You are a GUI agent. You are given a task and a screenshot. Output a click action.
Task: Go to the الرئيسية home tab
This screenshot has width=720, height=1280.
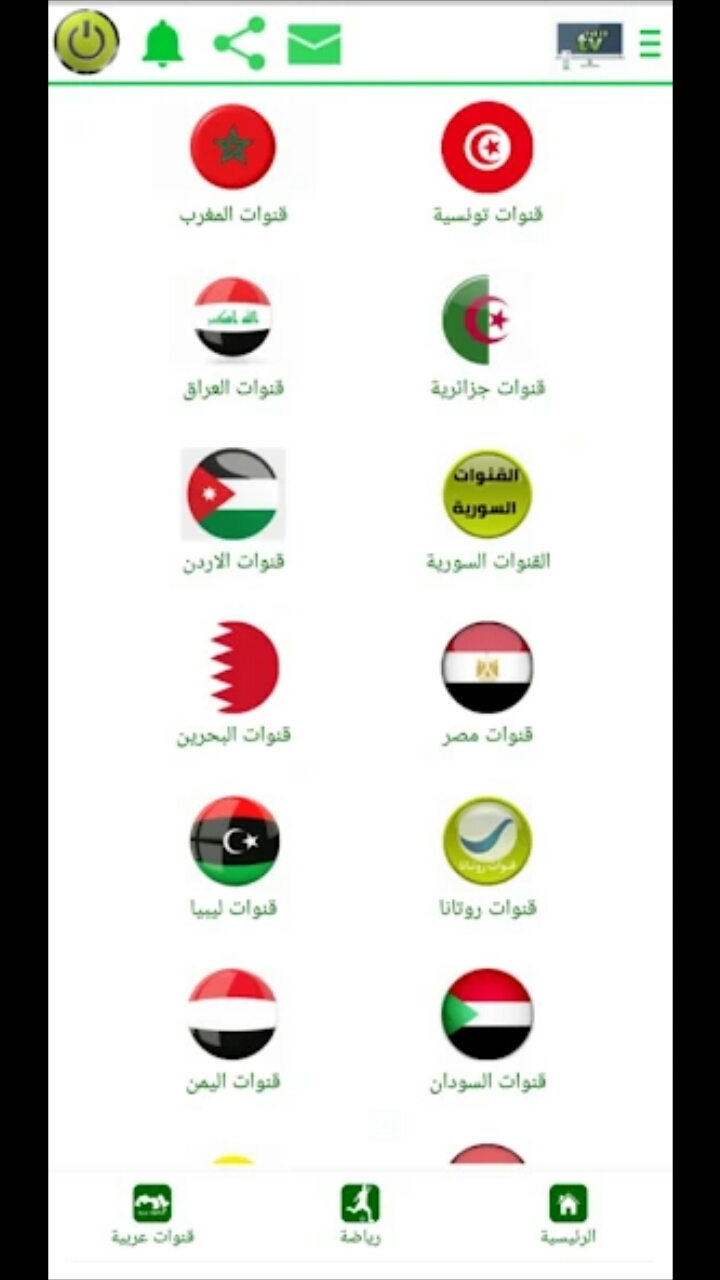click(x=568, y=1215)
